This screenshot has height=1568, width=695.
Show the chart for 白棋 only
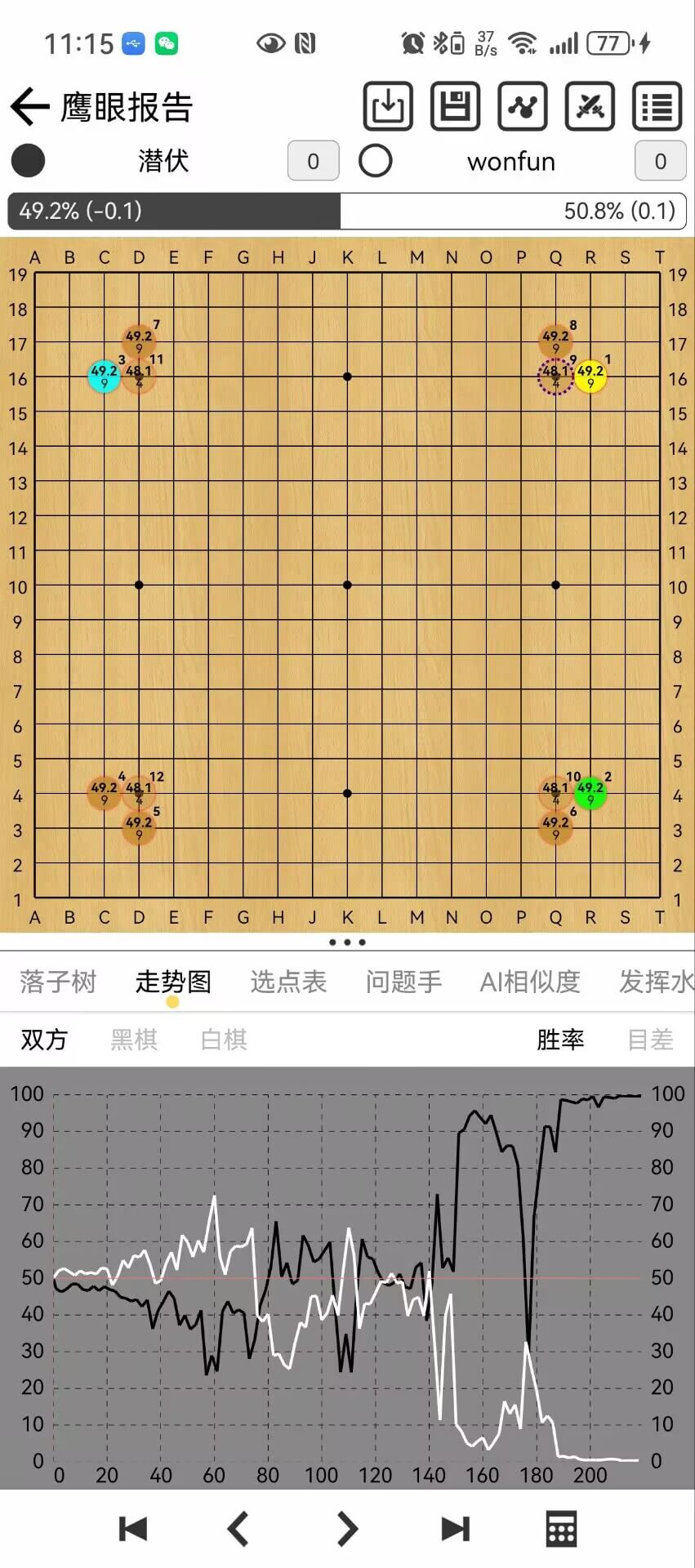click(x=224, y=1040)
